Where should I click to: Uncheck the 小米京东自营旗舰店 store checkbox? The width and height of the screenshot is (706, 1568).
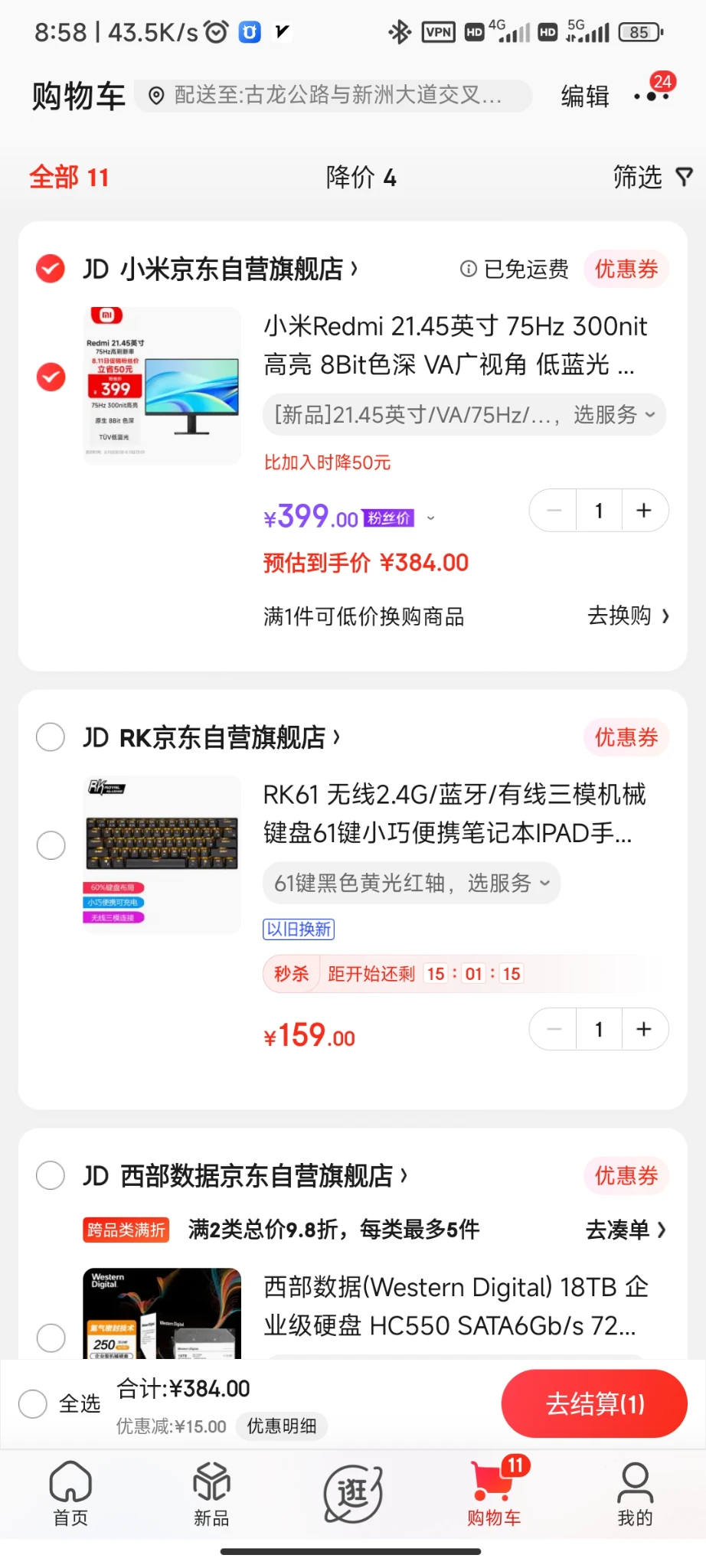click(51, 269)
